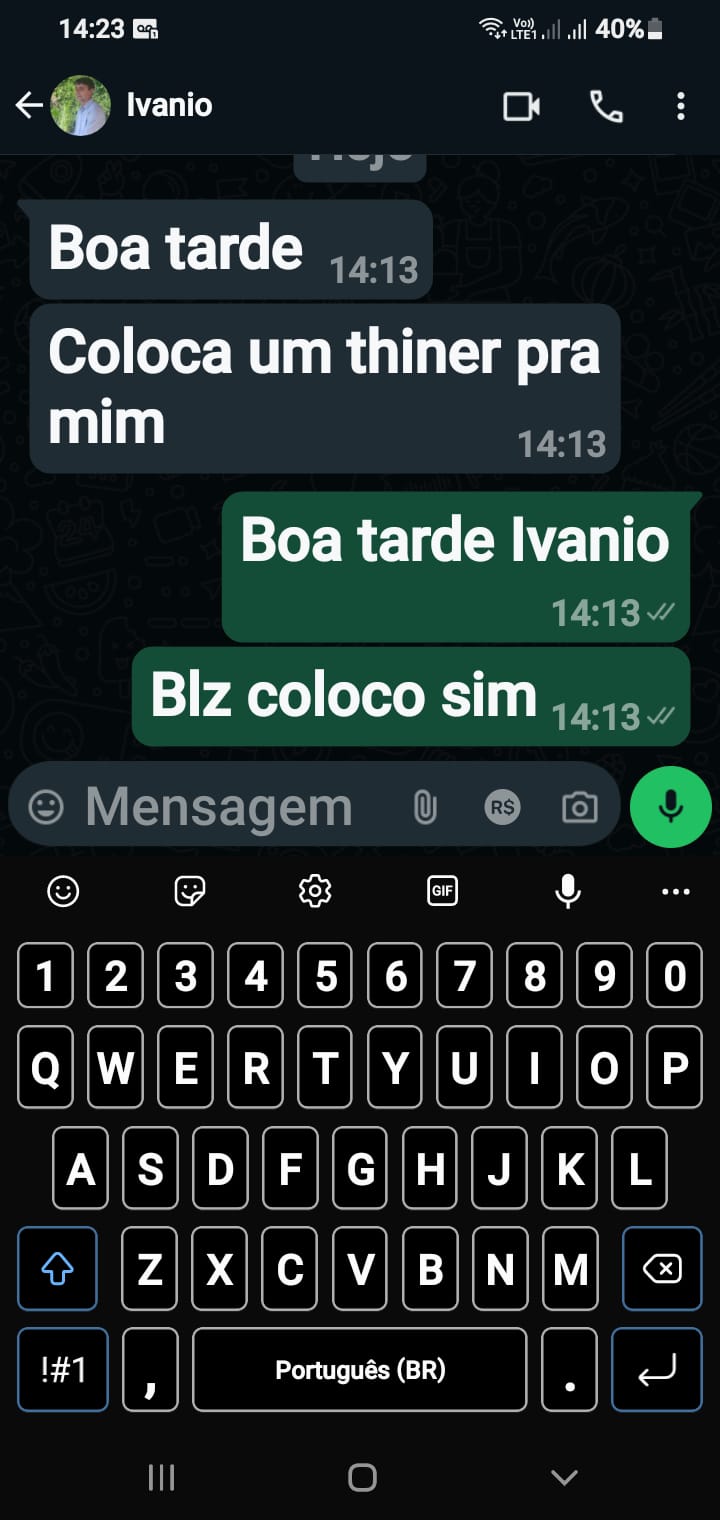Tap the backspace key
The height and width of the screenshot is (1520, 720).
661,1269
